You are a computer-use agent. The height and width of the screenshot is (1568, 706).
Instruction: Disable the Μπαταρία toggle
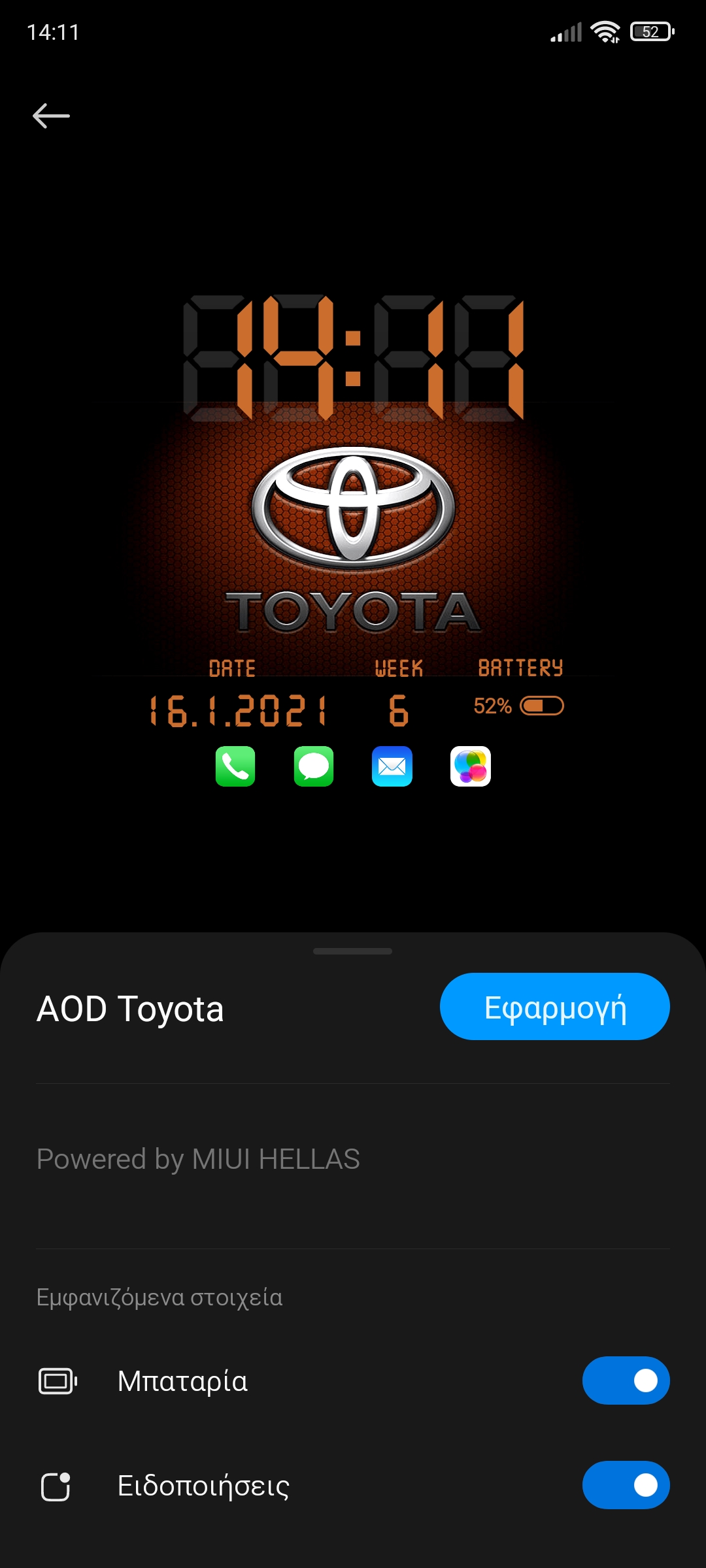(x=626, y=1380)
